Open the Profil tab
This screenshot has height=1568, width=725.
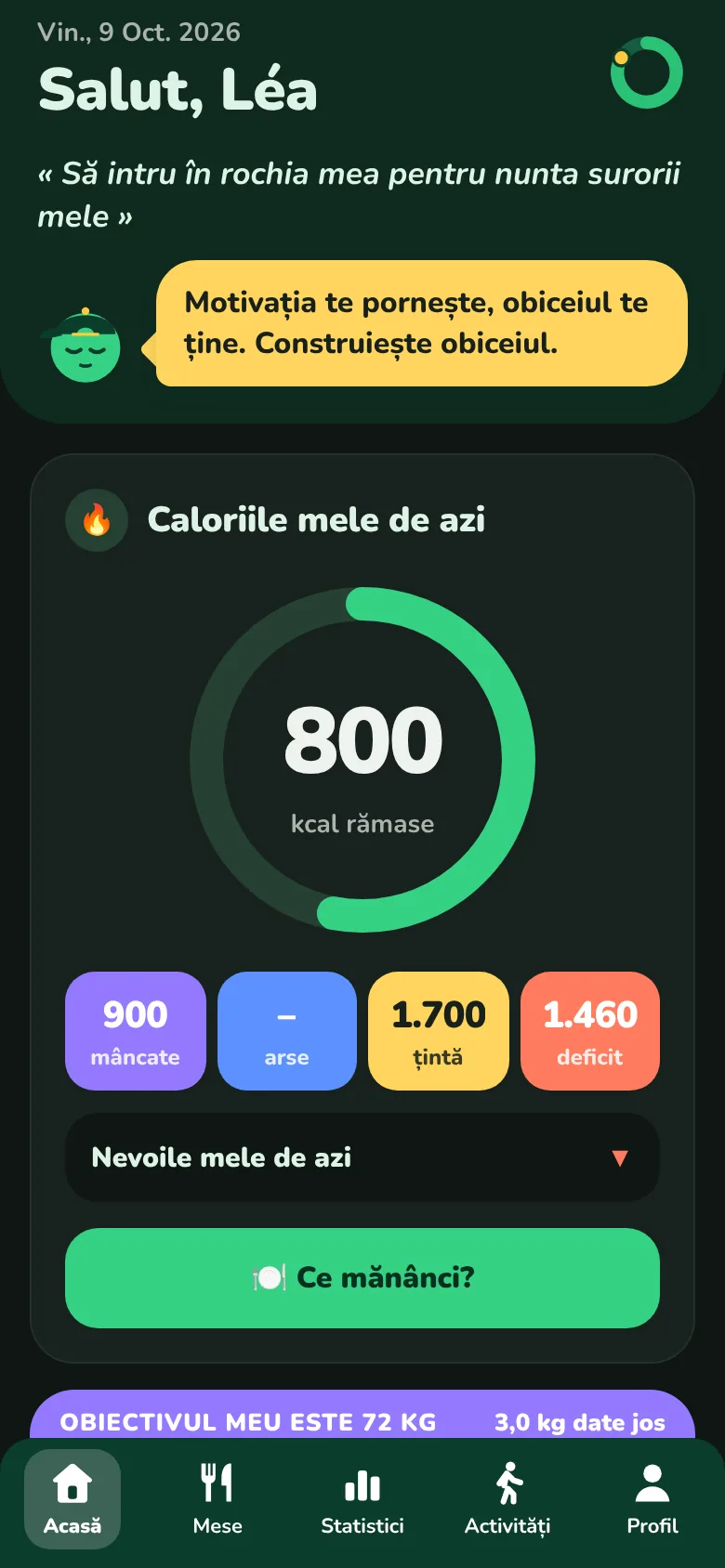tap(652, 1499)
